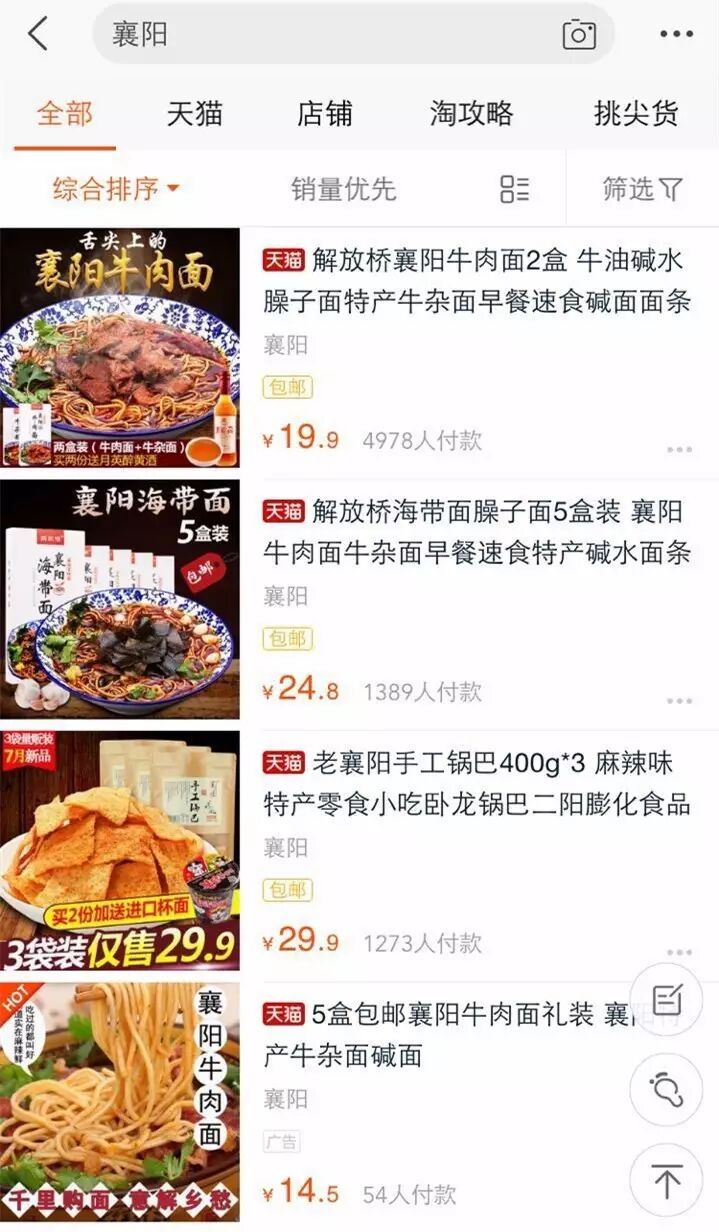
Task: Switch to the 天猫 tab
Action: point(194,114)
